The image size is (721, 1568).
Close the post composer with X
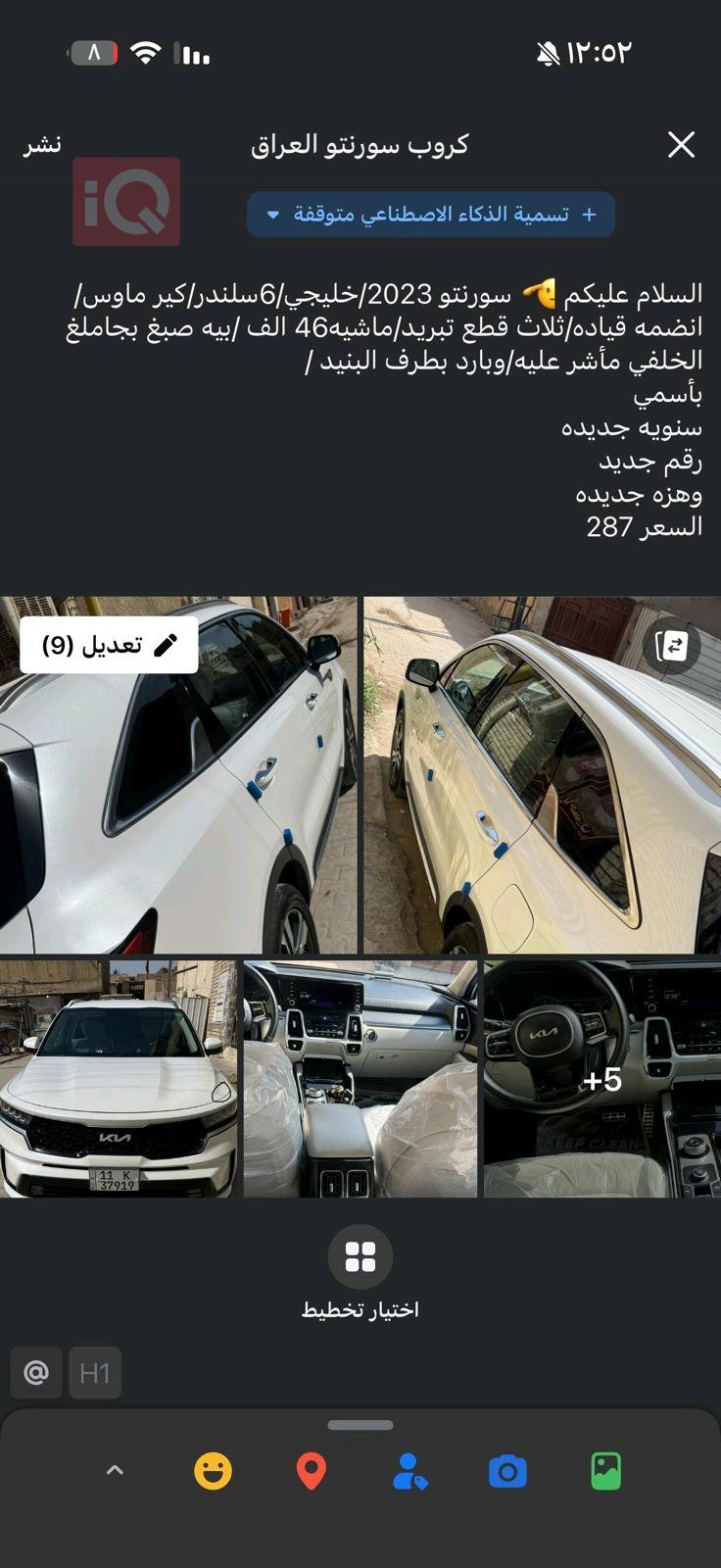tap(681, 145)
